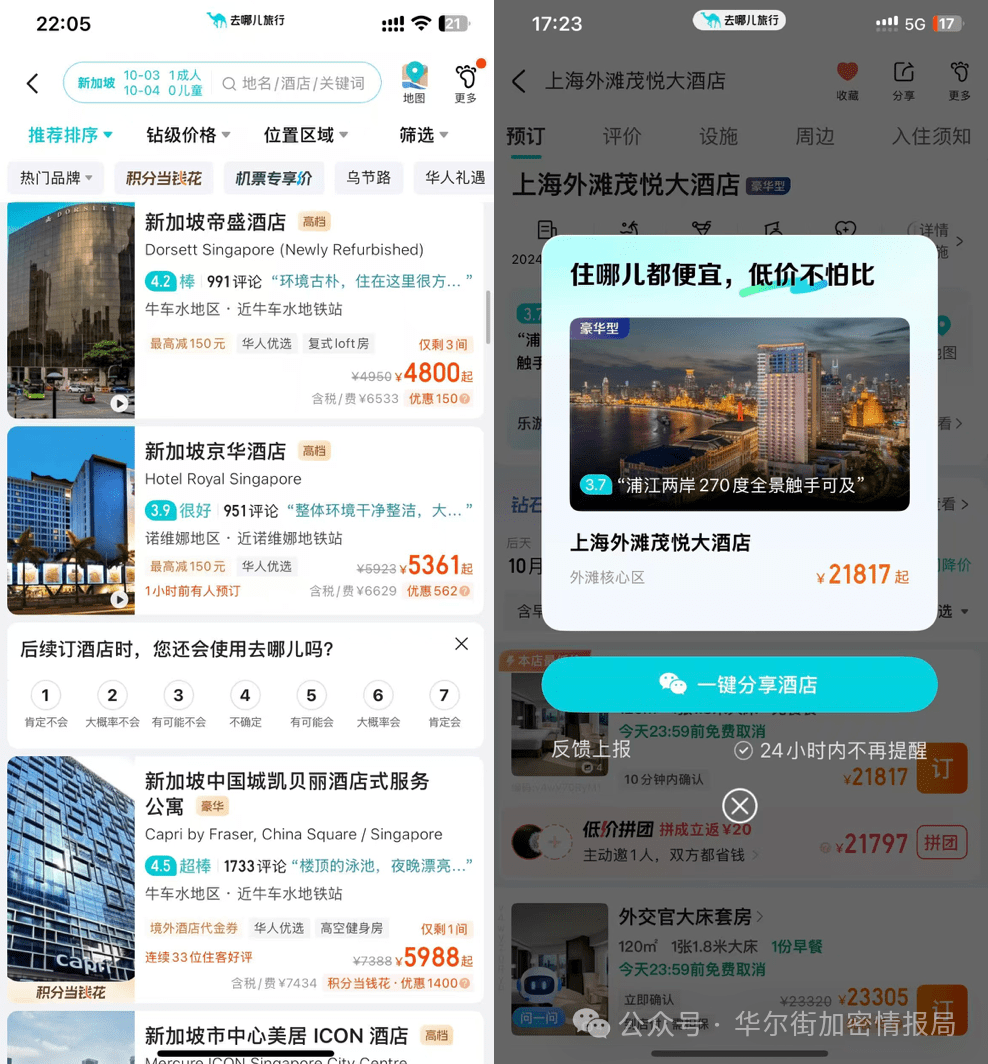The width and height of the screenshot is (988, 1064).
Task: Tap the 一键分享酒店 share button
Action: (739, 685)
